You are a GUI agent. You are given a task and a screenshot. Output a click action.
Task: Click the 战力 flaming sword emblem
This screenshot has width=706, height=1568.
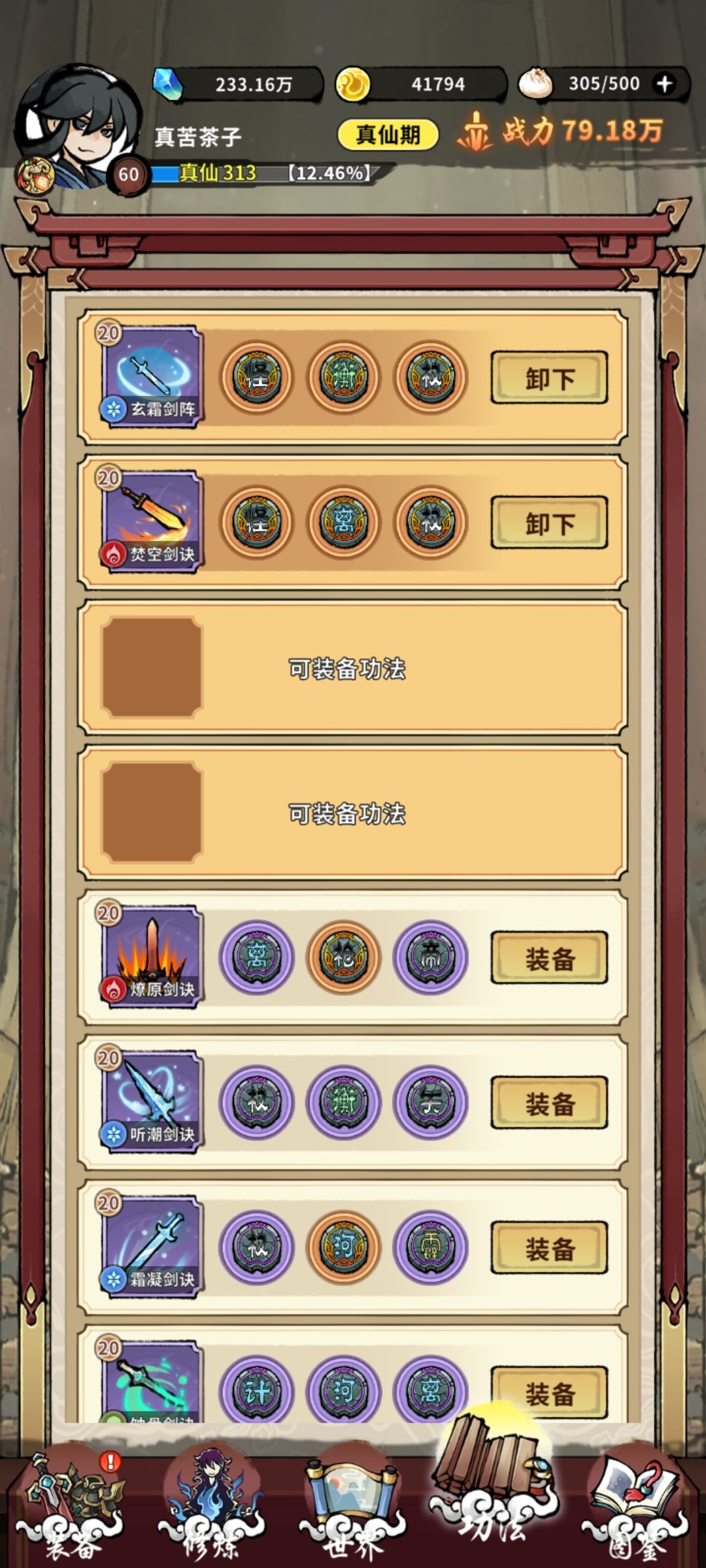click(x=477, y=133)
